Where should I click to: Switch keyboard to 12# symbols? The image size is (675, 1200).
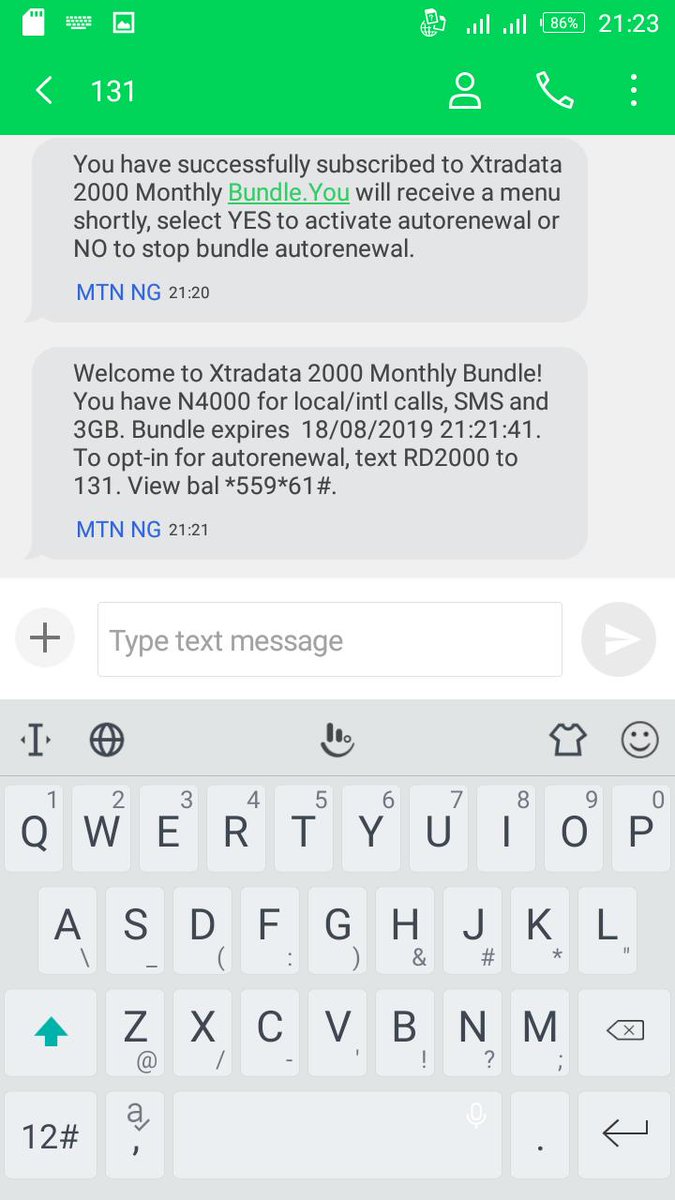[x=50, y=1136]
